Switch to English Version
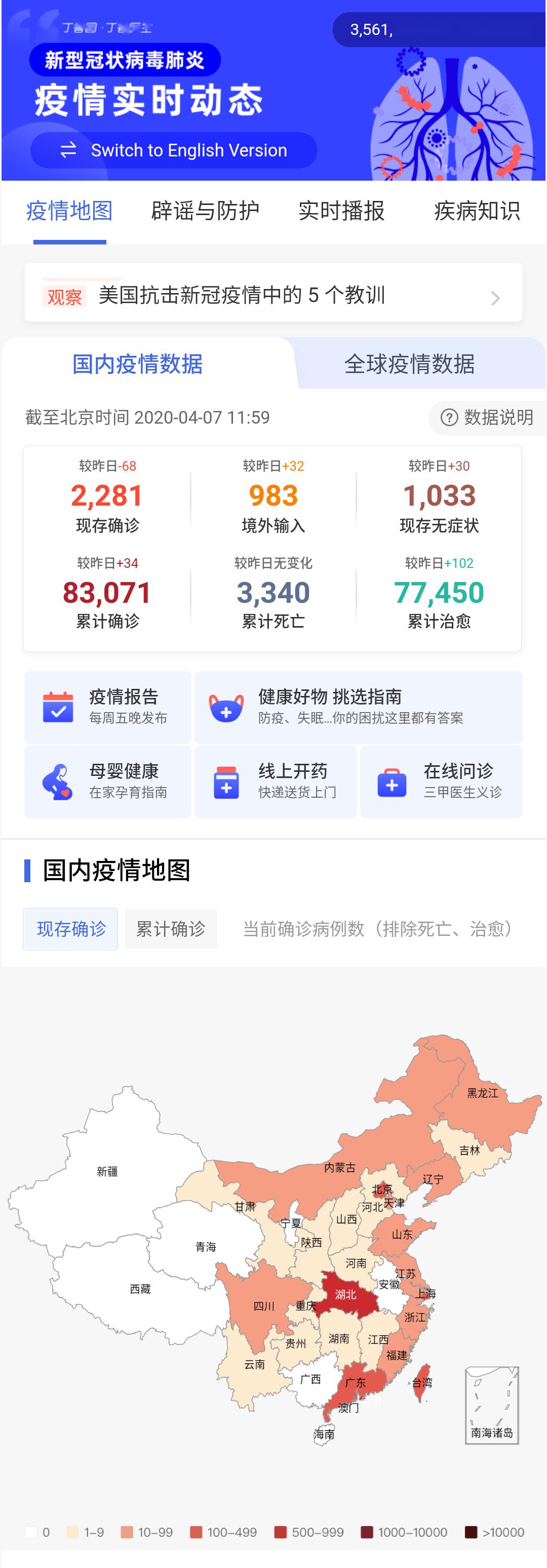 tap(174, 150)
